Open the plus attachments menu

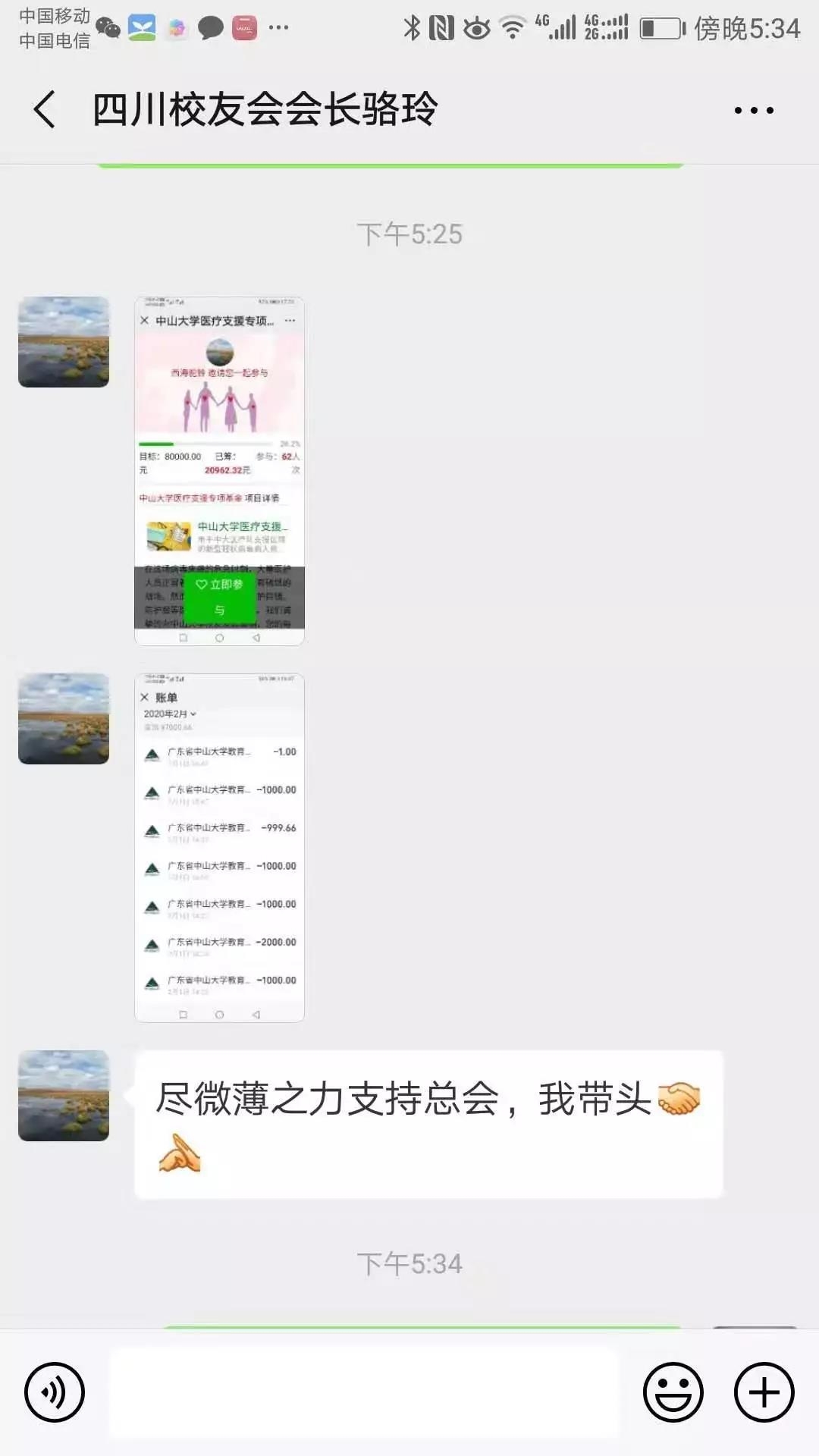coord(764,1392)
